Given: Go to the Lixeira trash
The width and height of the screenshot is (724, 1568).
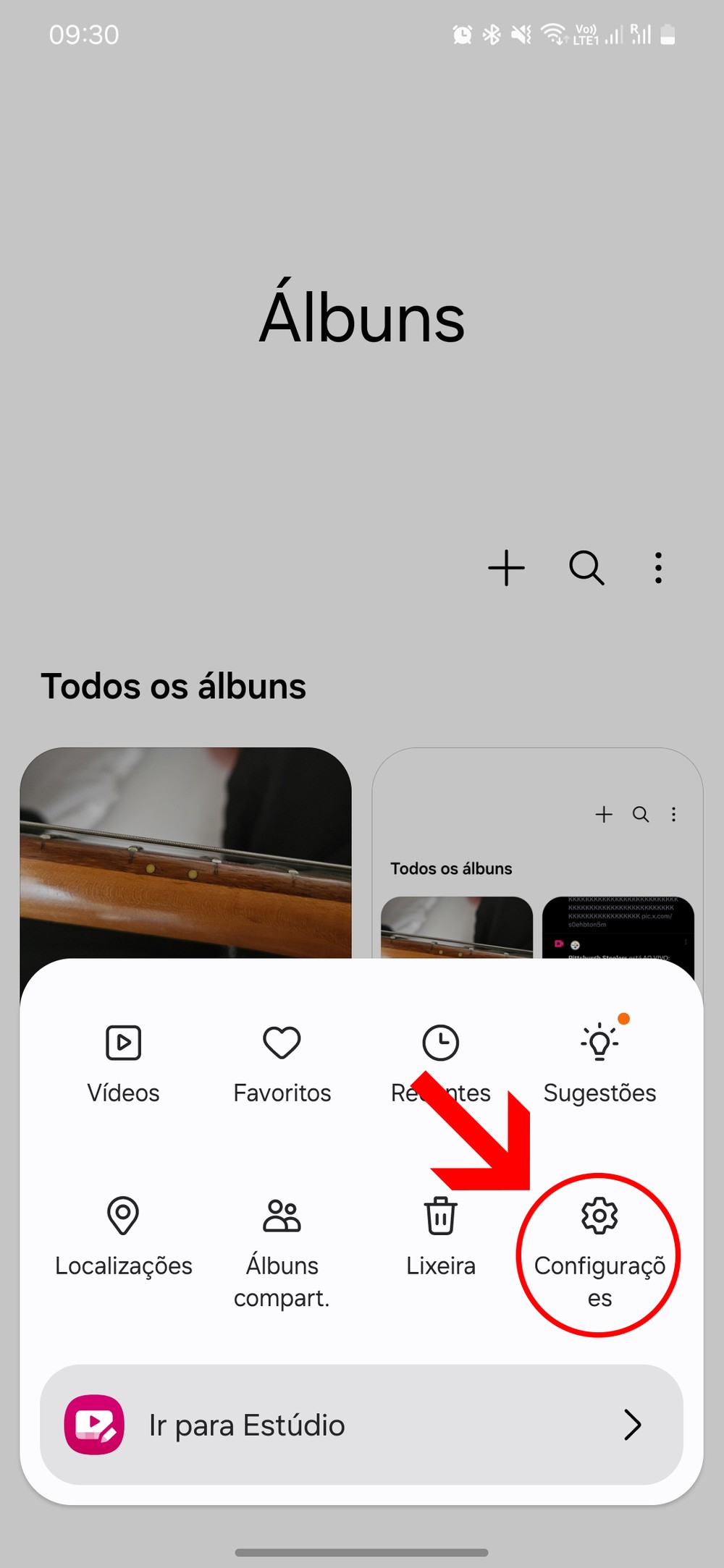Looking at the screenshot, I should click(440, 1237).
